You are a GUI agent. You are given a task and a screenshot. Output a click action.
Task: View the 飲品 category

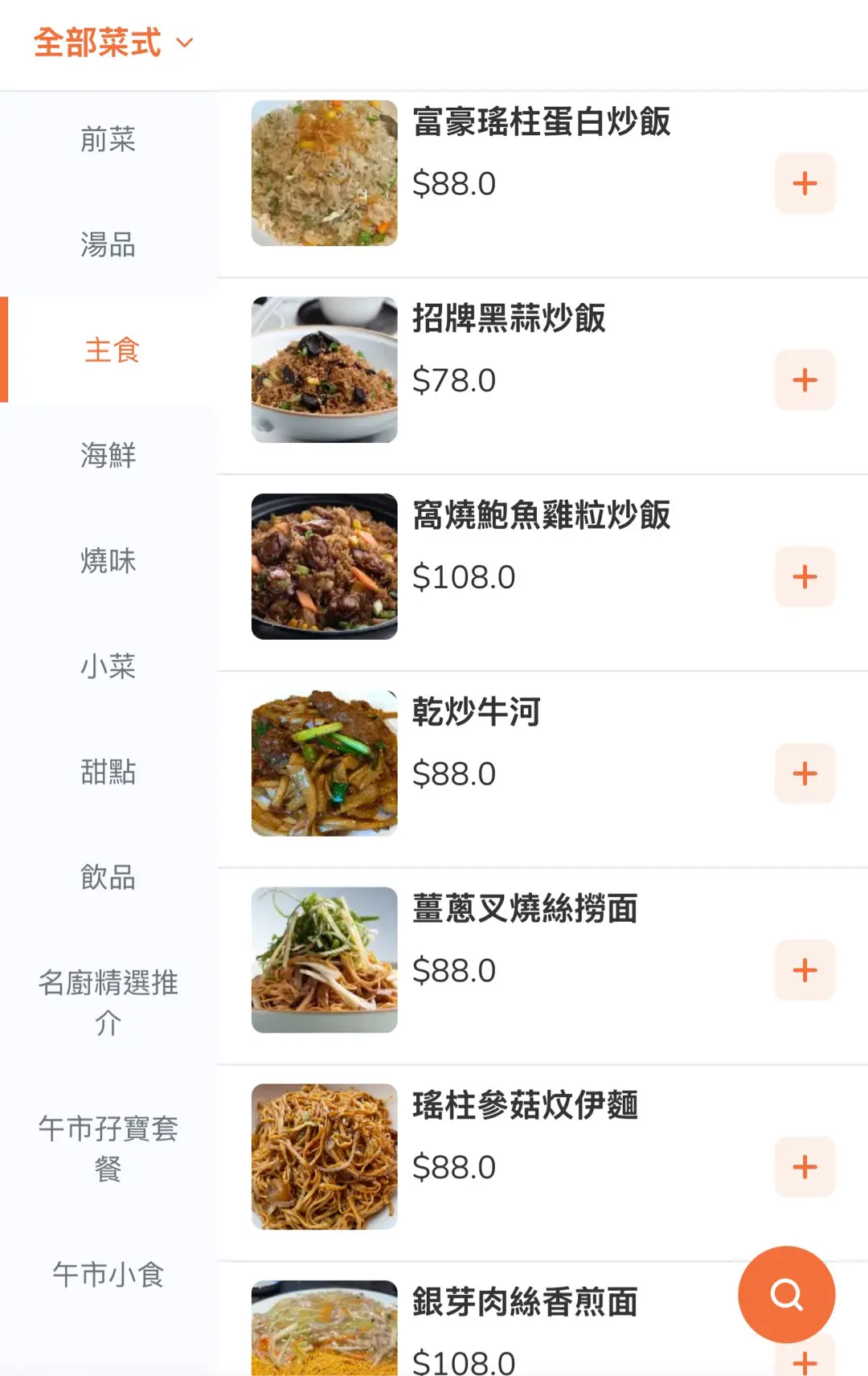[108, 877]
